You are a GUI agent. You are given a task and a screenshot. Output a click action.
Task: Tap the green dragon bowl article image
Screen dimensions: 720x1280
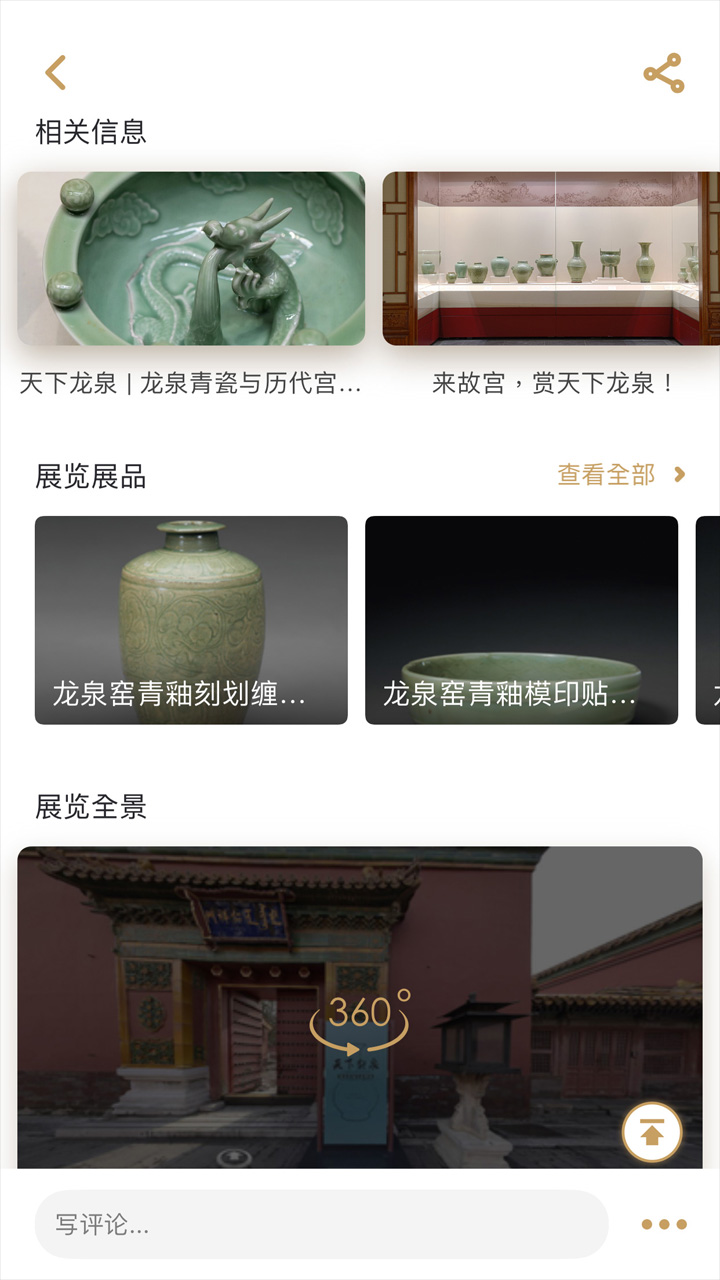click(190, 258)
